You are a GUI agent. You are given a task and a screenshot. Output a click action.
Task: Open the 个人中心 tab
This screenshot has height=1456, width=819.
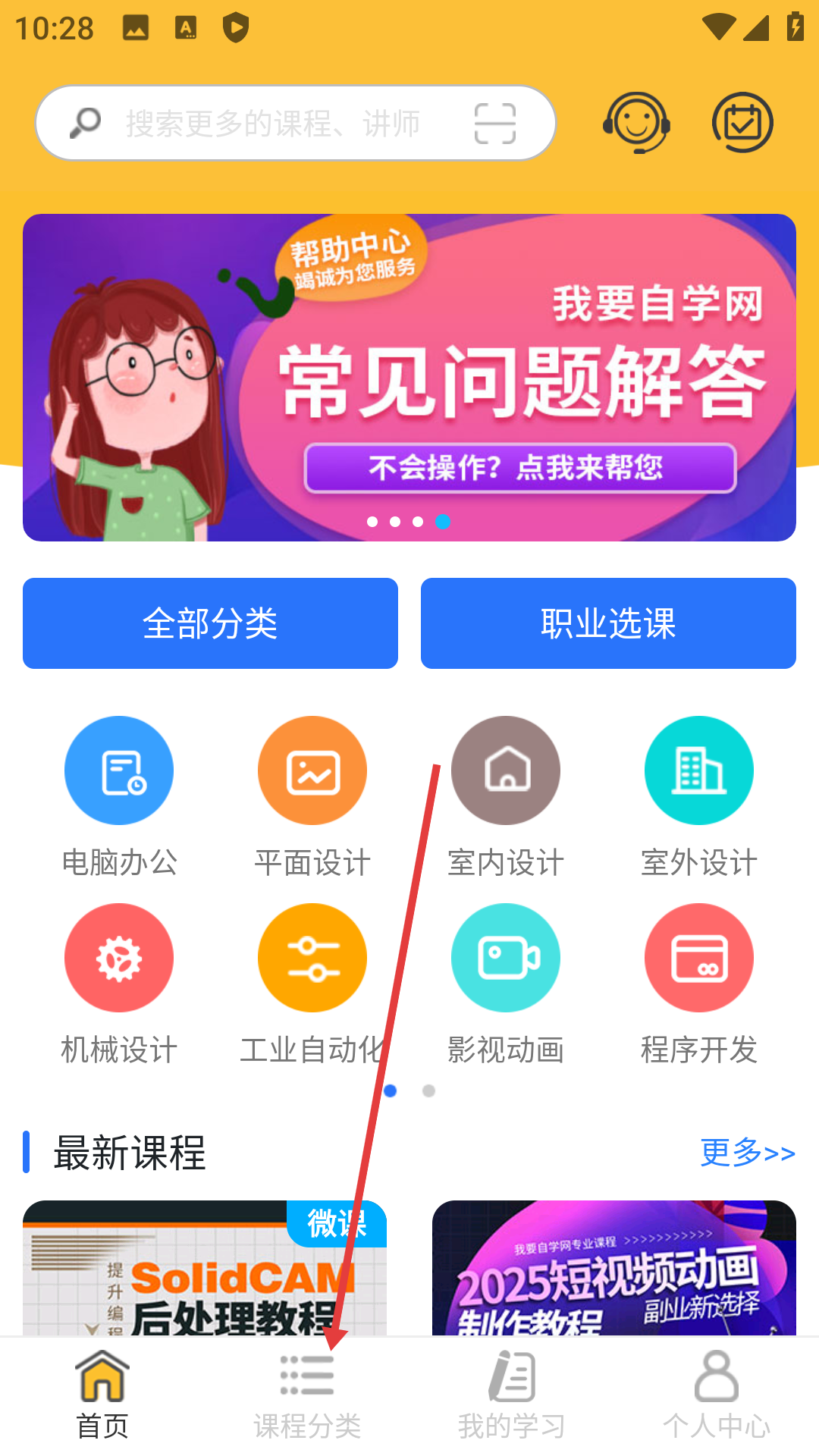tap(716, 1399)
